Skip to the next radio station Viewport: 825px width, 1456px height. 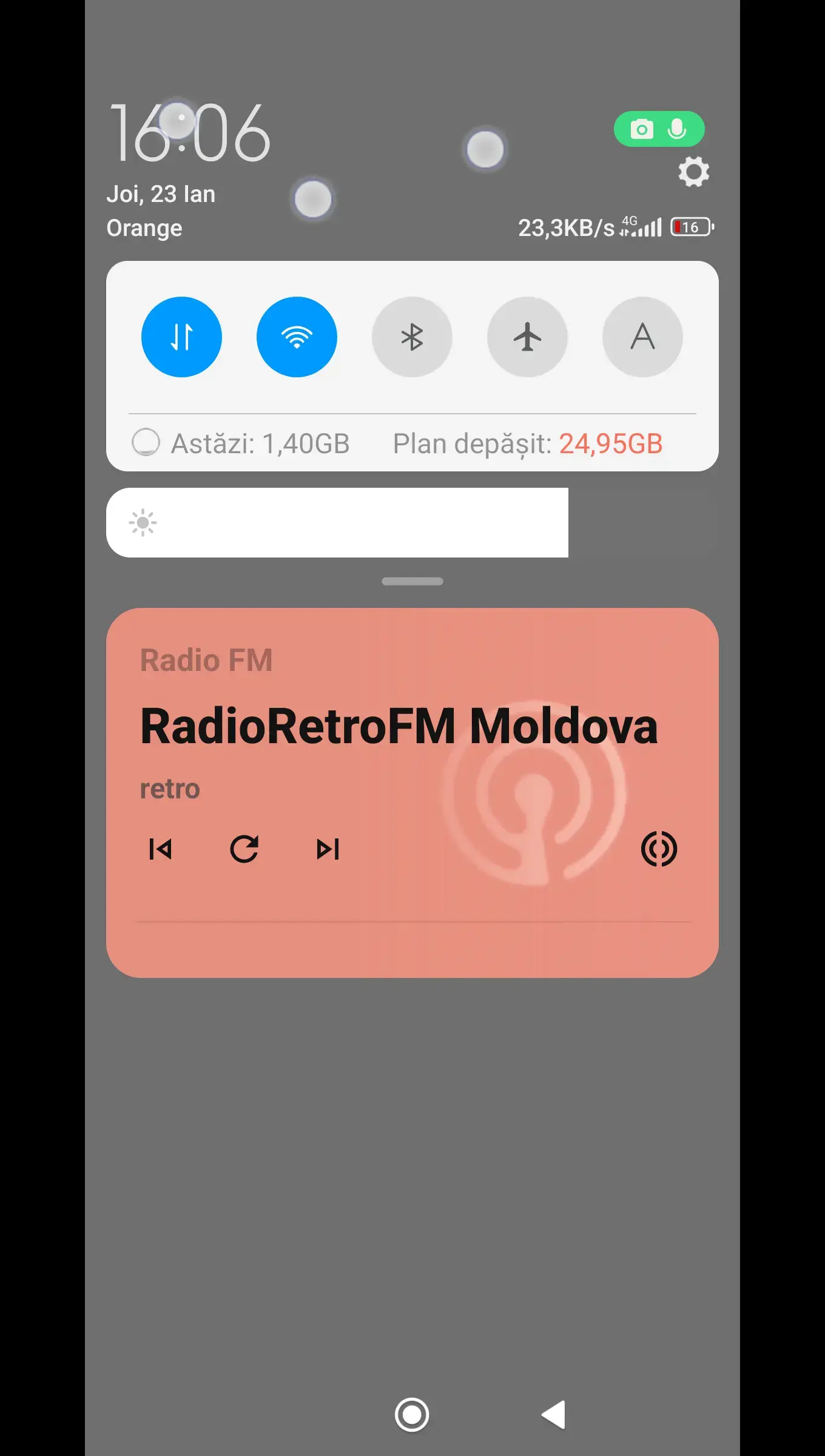[328, 849]
